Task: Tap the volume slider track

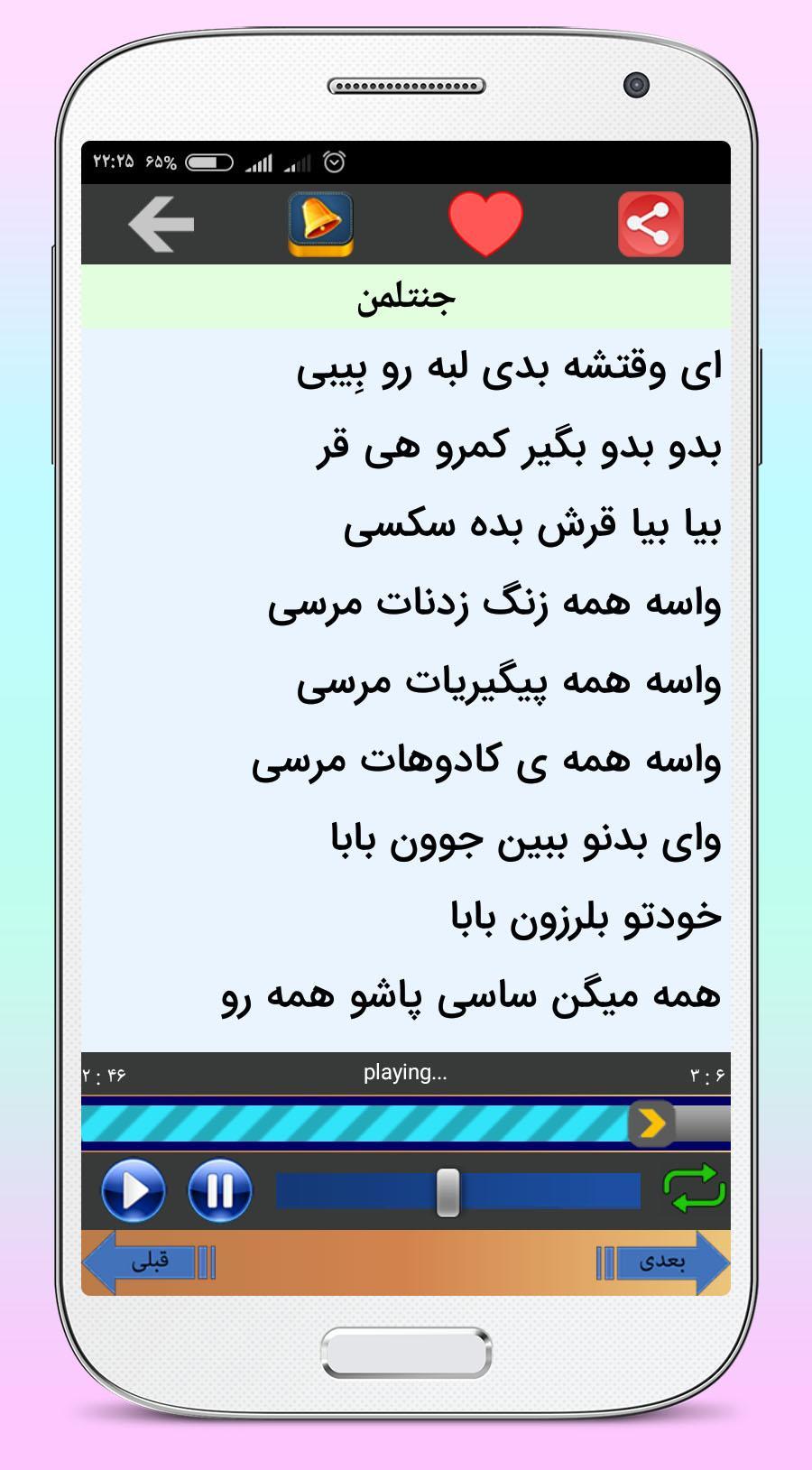Action: [x=541, y=1191]
